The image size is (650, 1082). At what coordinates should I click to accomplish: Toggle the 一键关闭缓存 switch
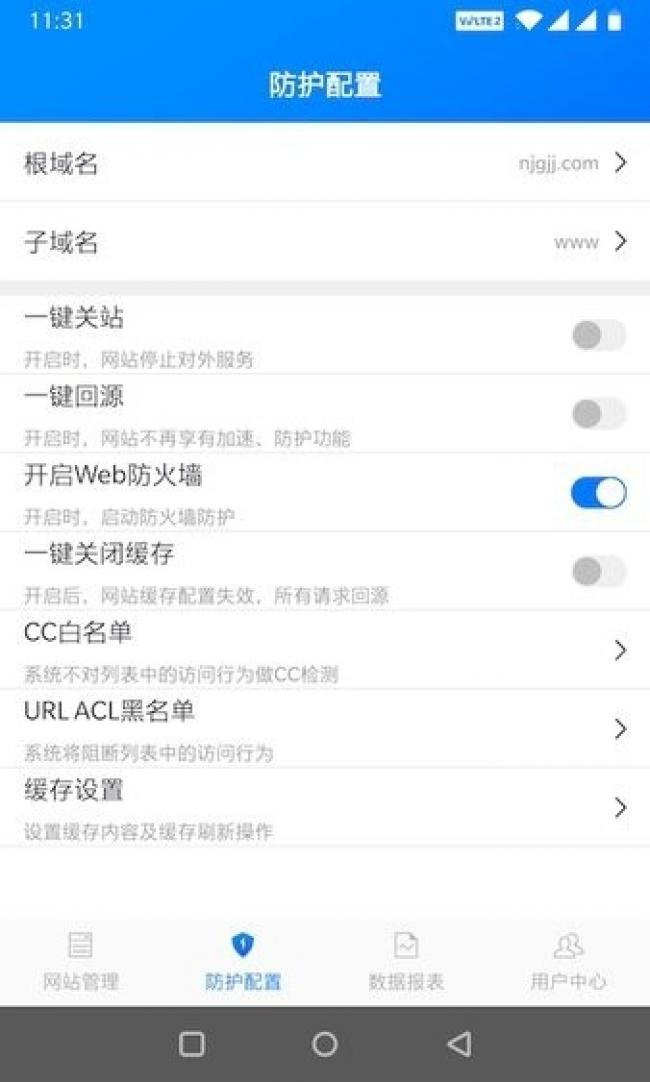(x=598, y=571)
